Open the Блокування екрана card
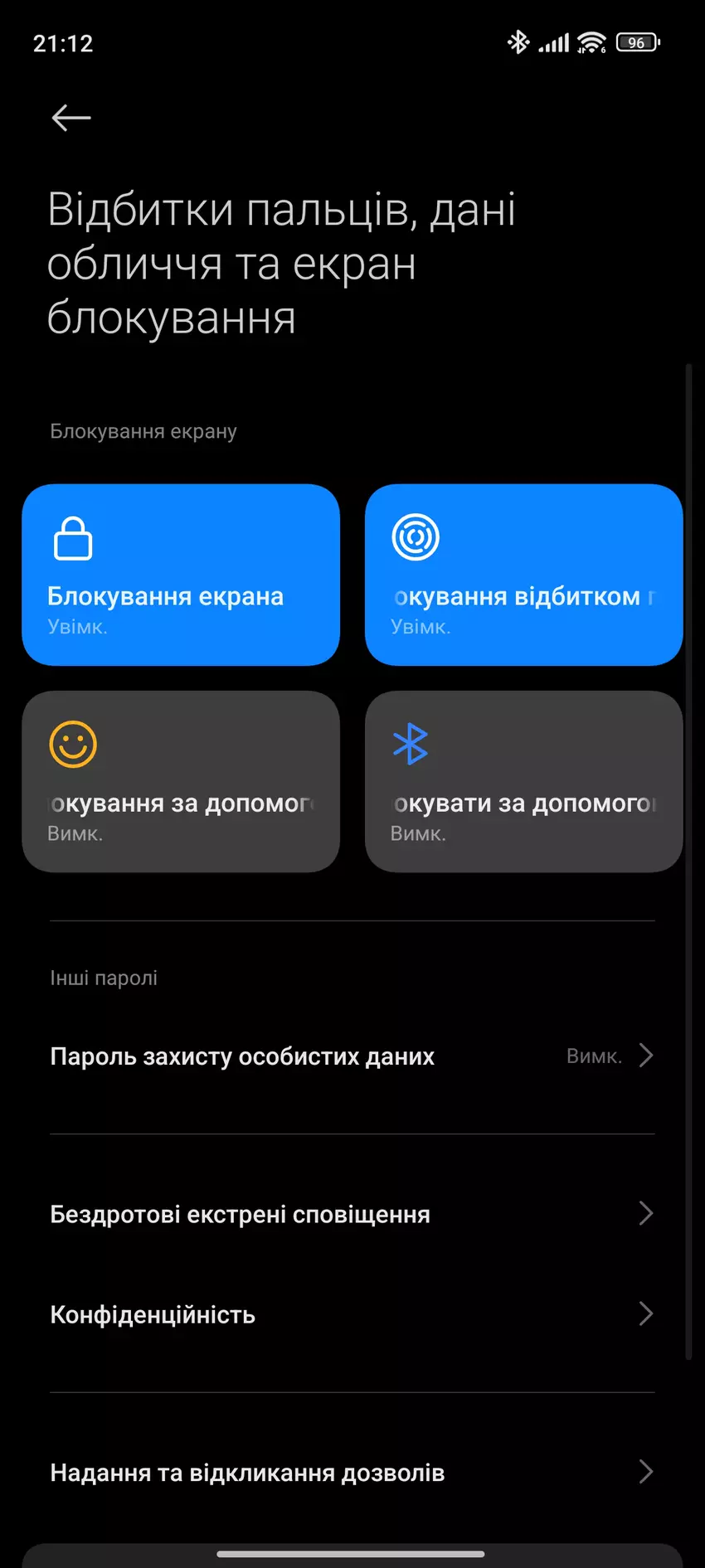The width and height of the screenshot is (705, 1568). 181,575
